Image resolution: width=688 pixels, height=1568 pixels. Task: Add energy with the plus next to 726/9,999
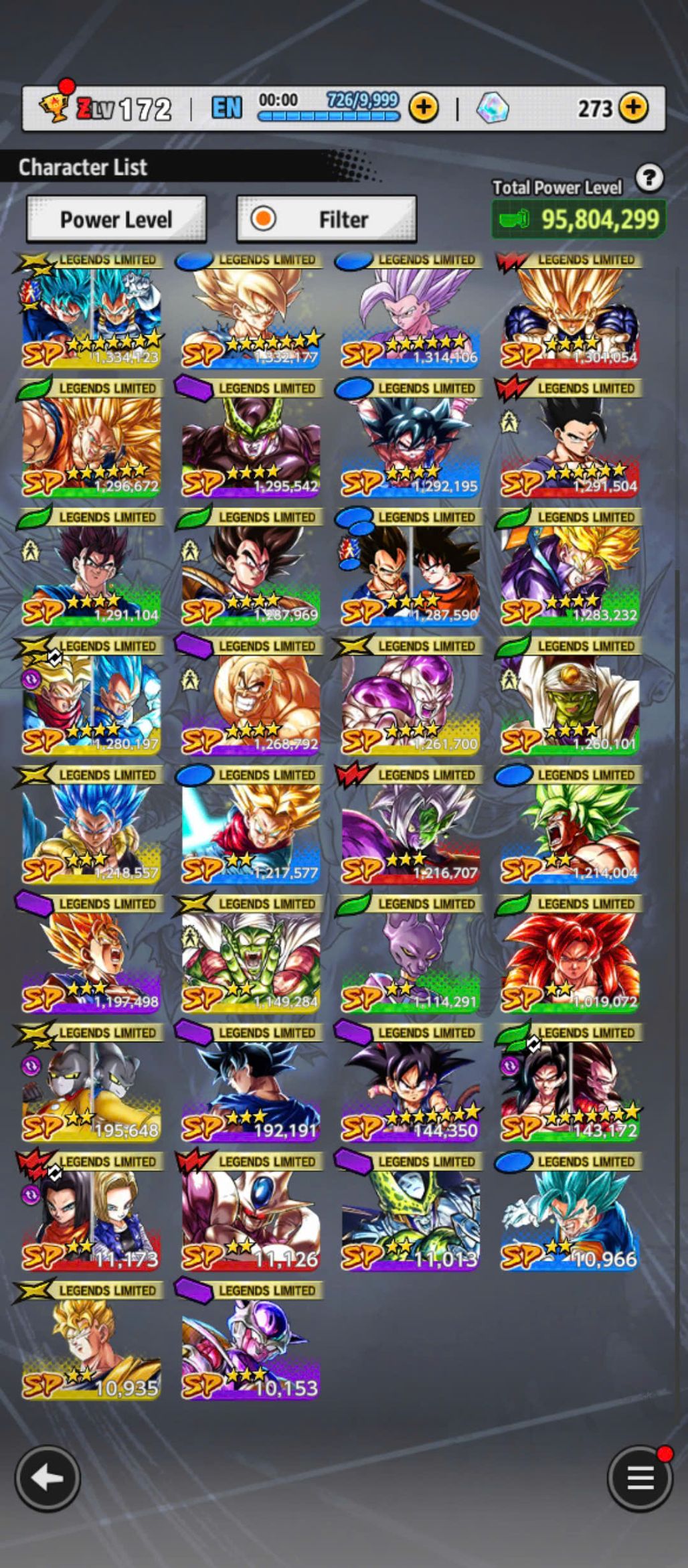click(x=424, y=107)
